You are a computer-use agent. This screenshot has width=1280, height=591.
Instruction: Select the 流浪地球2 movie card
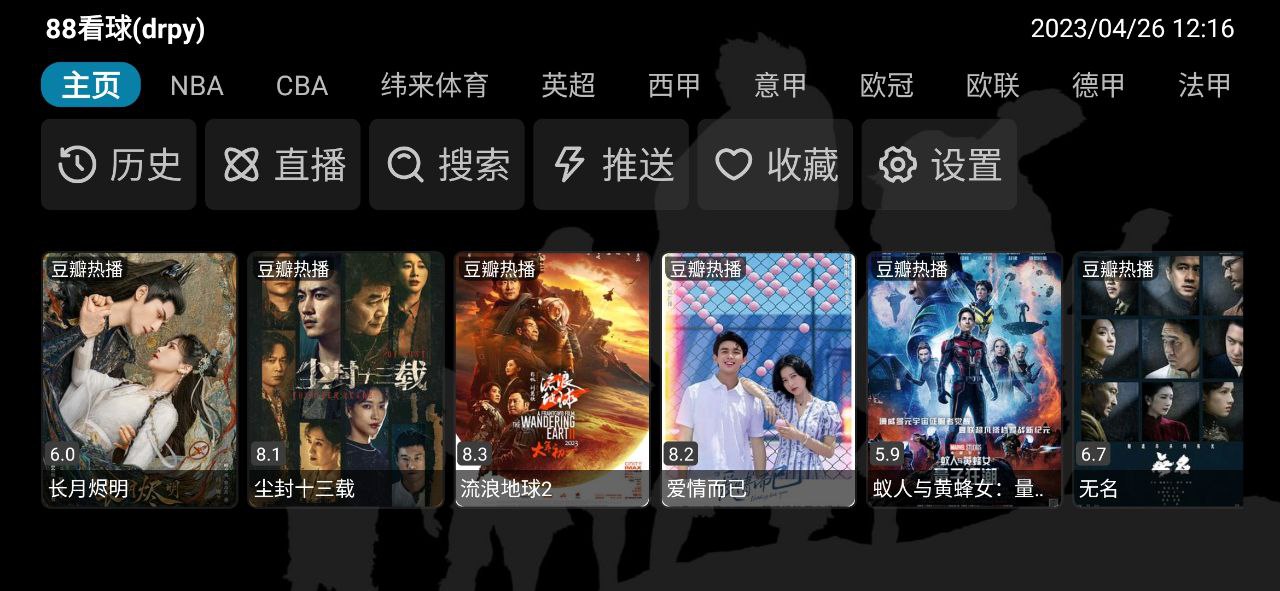pos(552,379)
